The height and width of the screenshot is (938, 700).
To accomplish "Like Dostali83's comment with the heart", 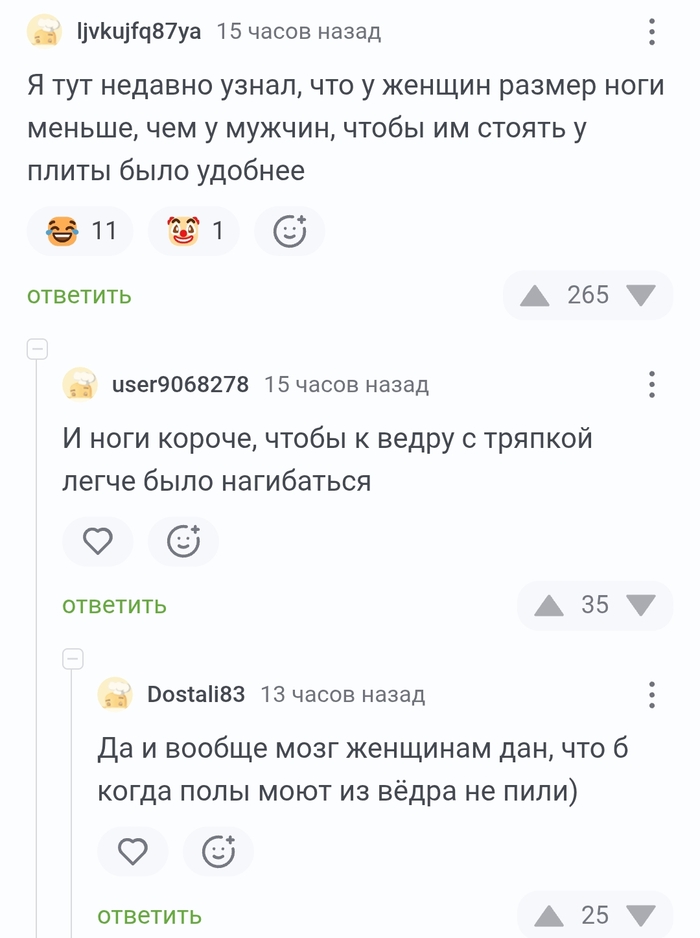I will click(133, 852).
